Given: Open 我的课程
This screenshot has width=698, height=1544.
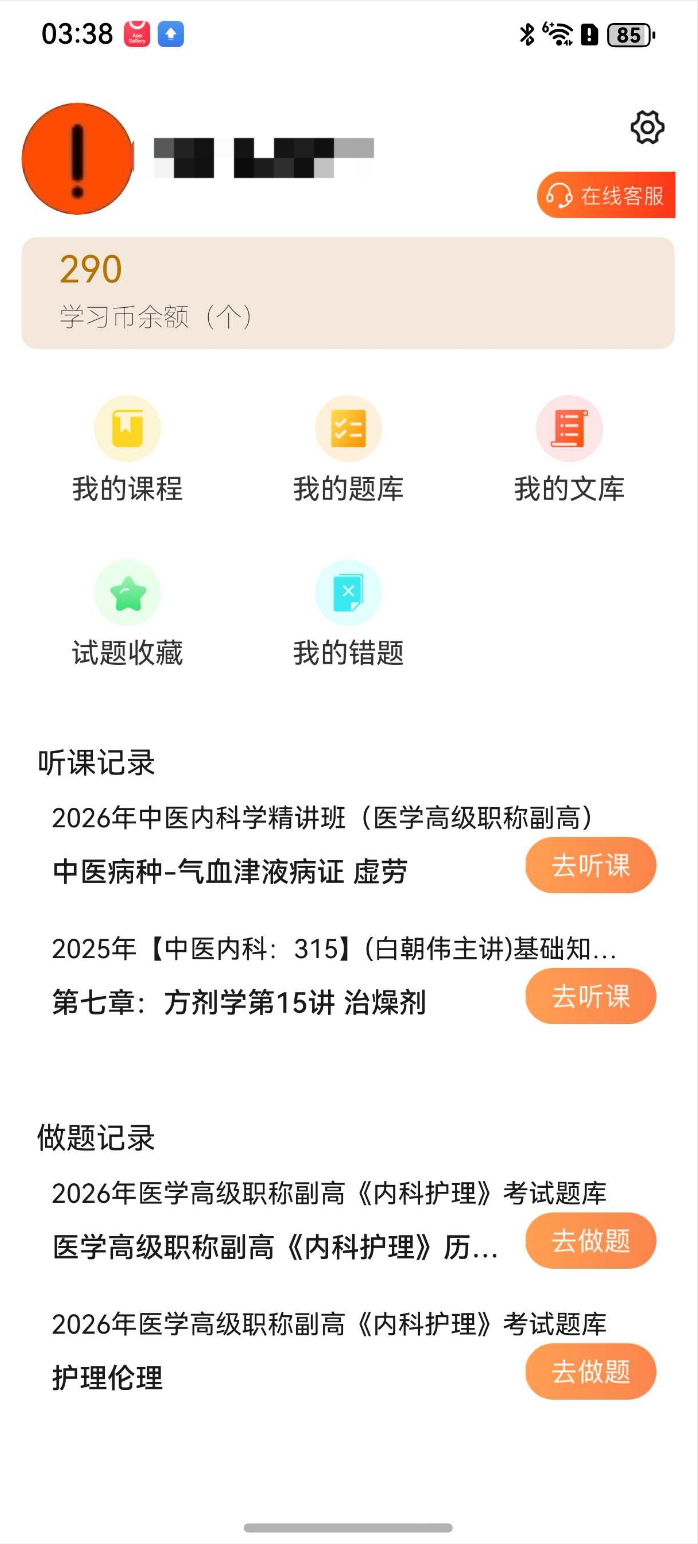Looking at the screenshot, I should pyautogui.click(x=127, y=449).
